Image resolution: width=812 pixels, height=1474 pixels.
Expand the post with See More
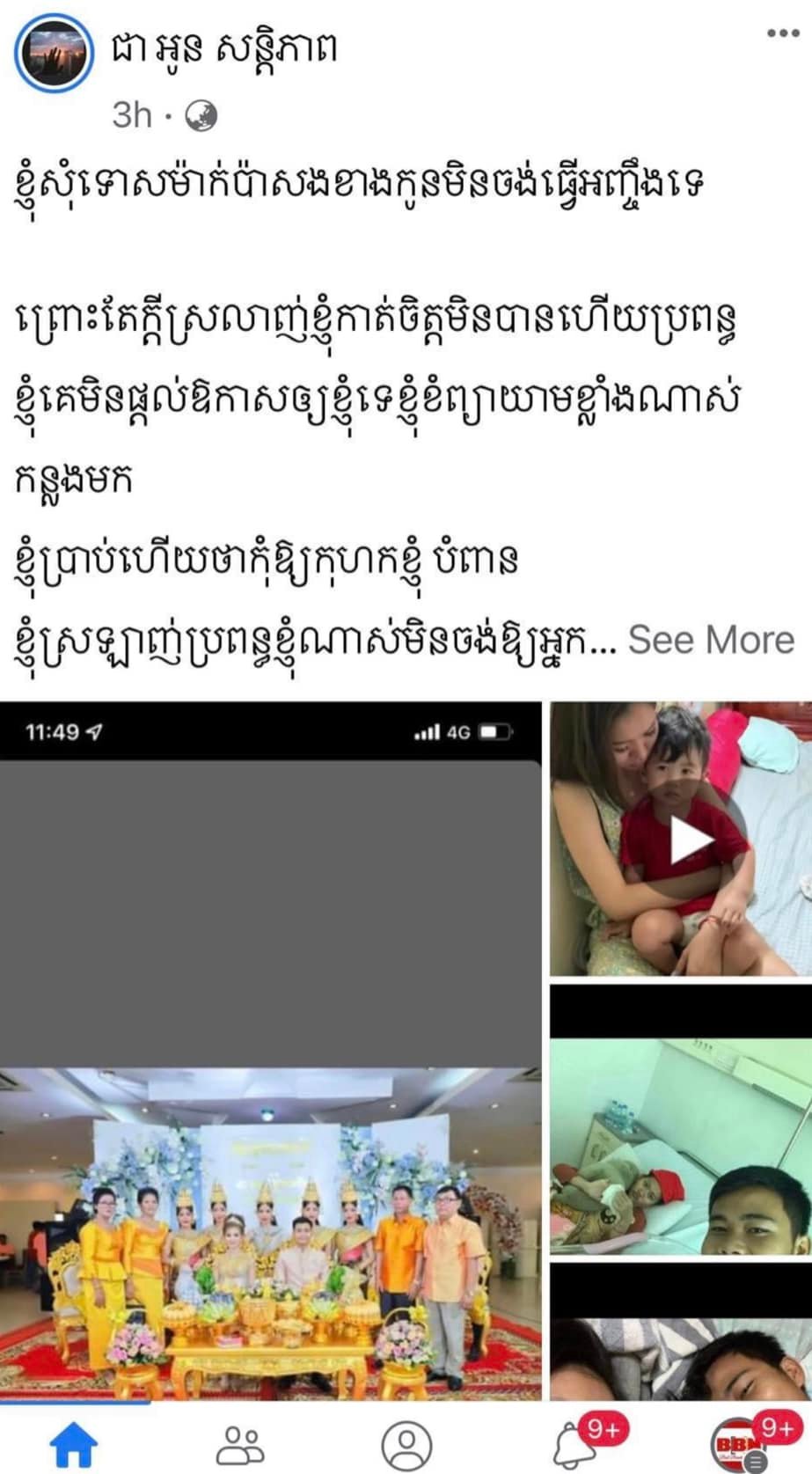pos(711,640)
